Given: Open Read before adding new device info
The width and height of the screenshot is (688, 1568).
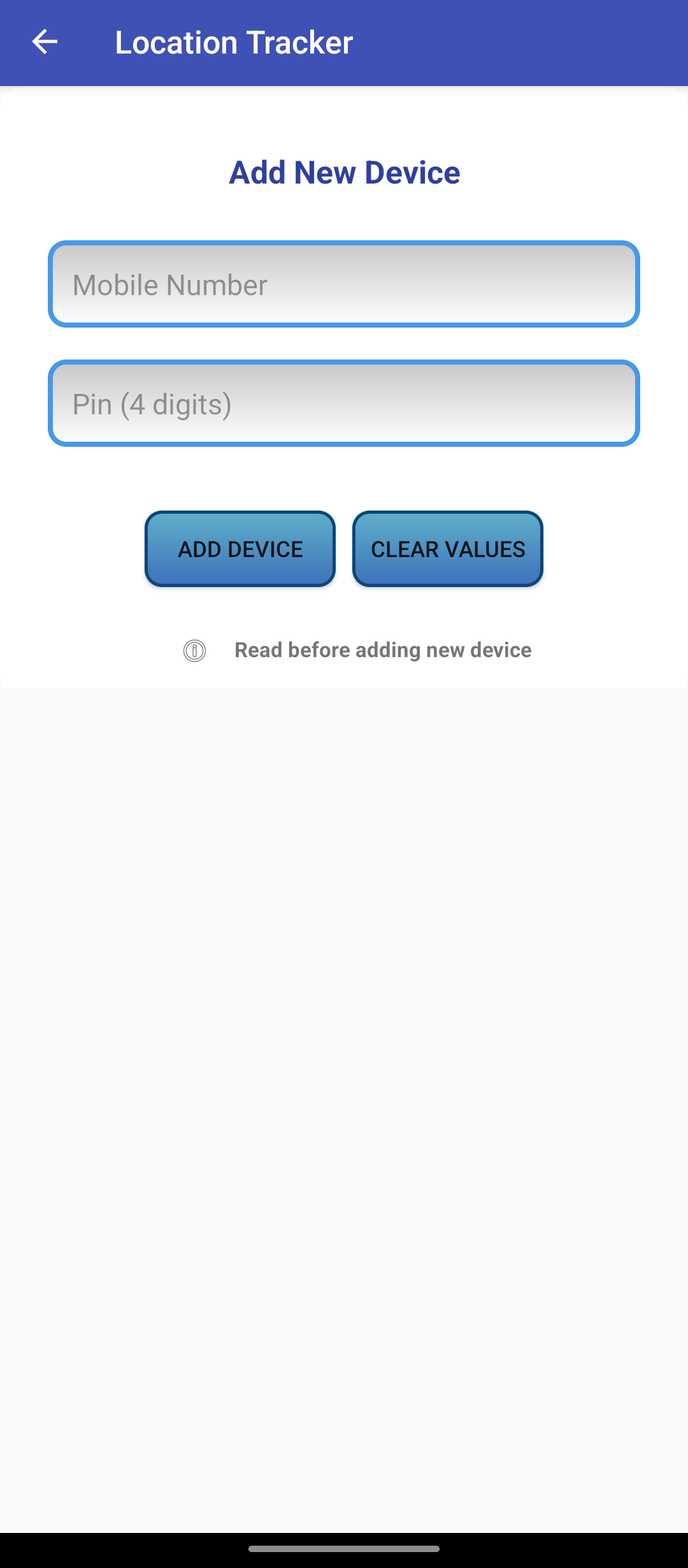Looking at the screenshot, I should click(382, 650).
